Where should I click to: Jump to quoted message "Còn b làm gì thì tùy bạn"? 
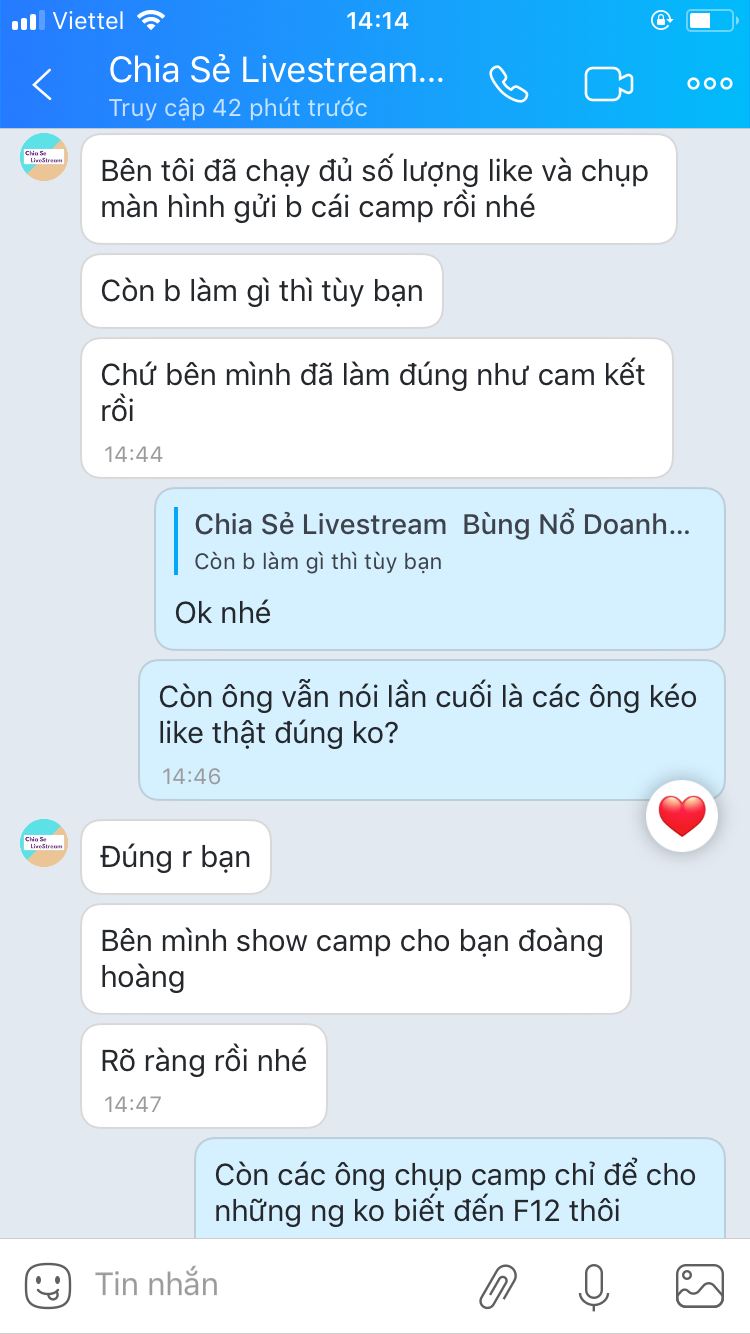tap(440, 542)
